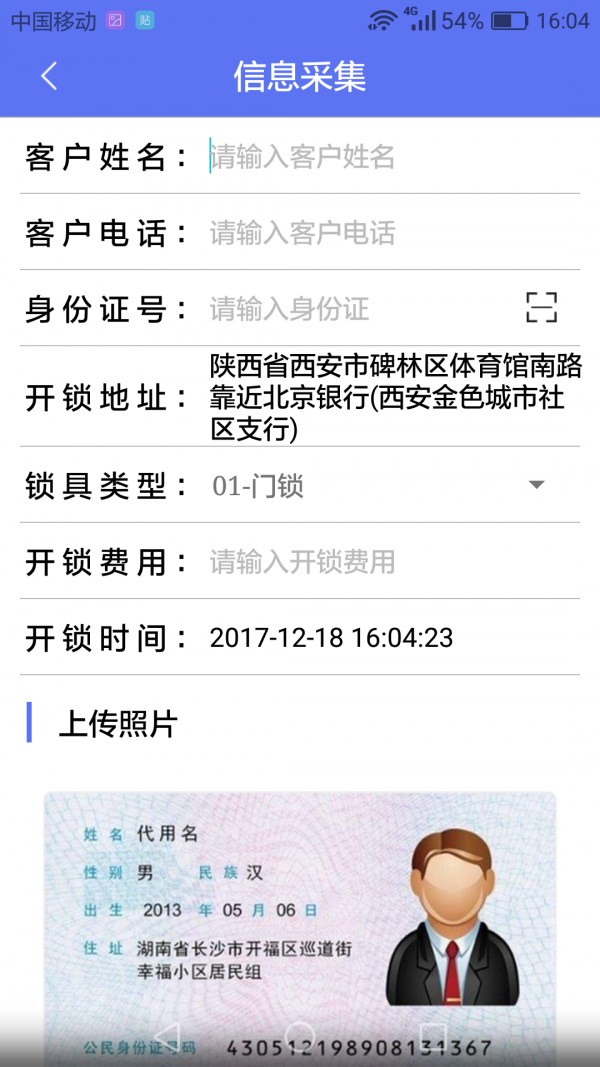The image size is (600, 1067).
Task: Go back from 信息采集 screen
Action: coord(49,77)
